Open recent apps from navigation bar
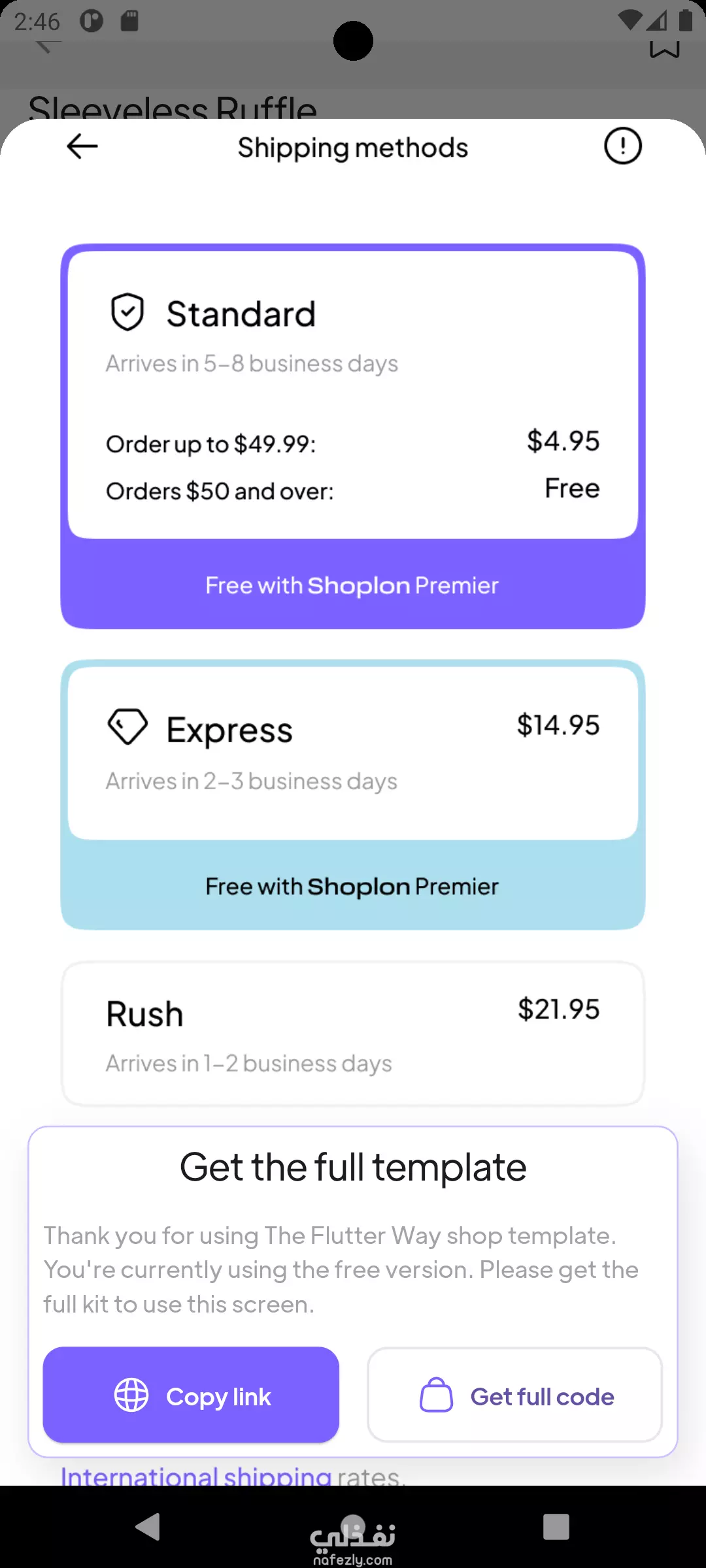This screenshot has width=706, height=1568. [x=556, y=1527]
